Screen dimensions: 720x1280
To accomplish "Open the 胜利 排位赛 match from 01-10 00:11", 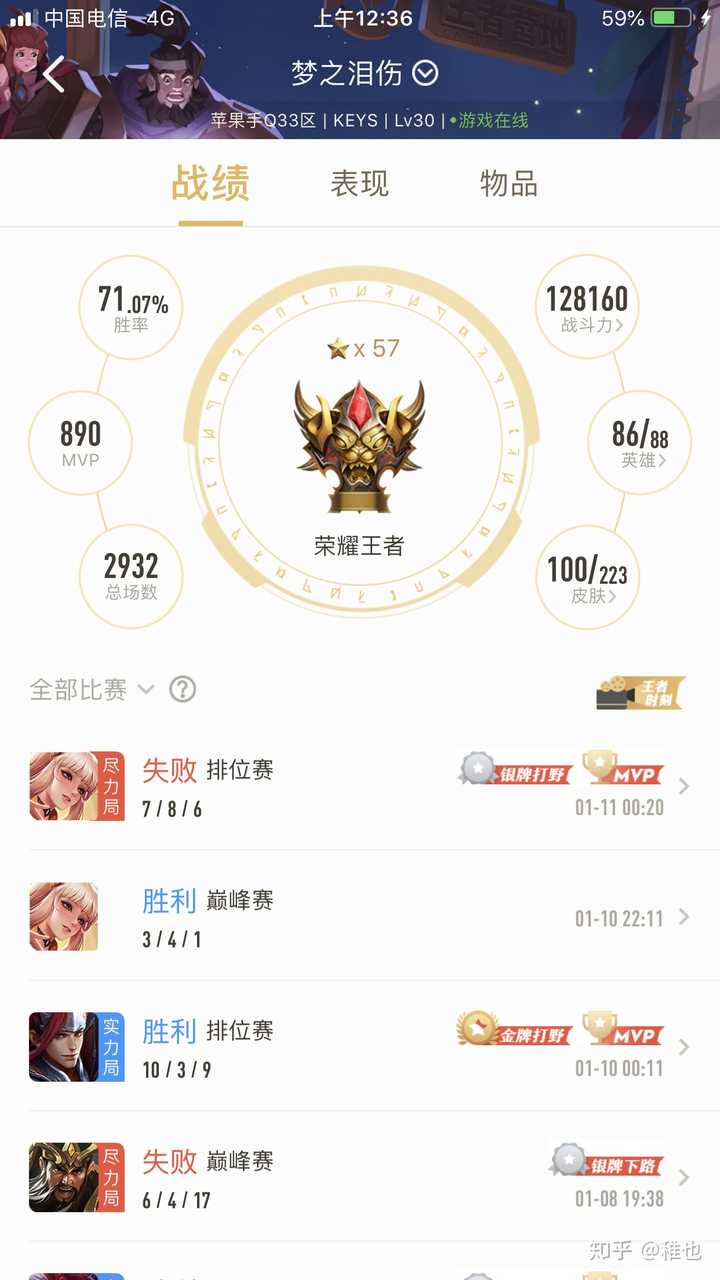I will [x=360, y=1047].
